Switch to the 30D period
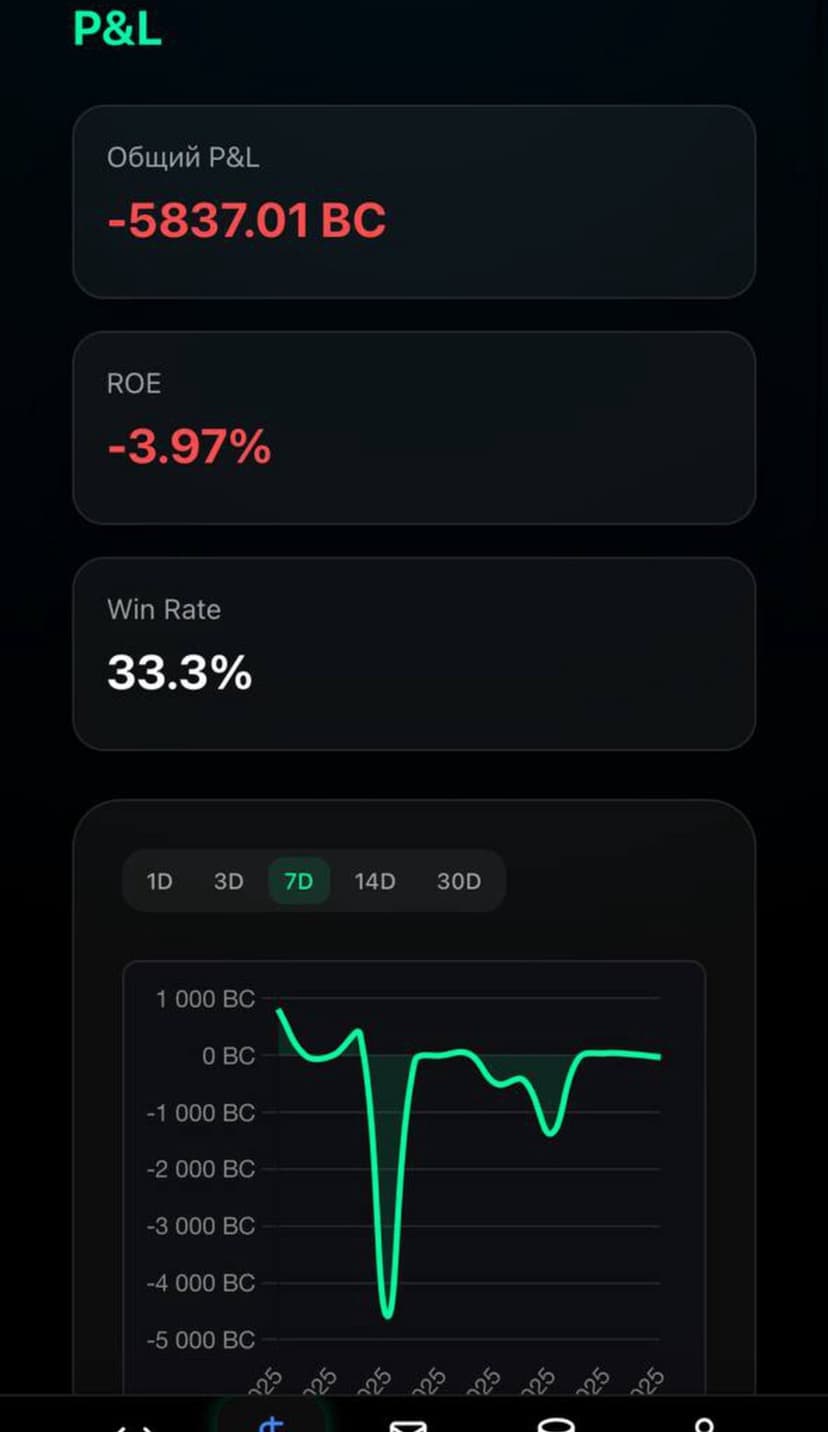The image size is (828, 1432). (x=458, y=881)
